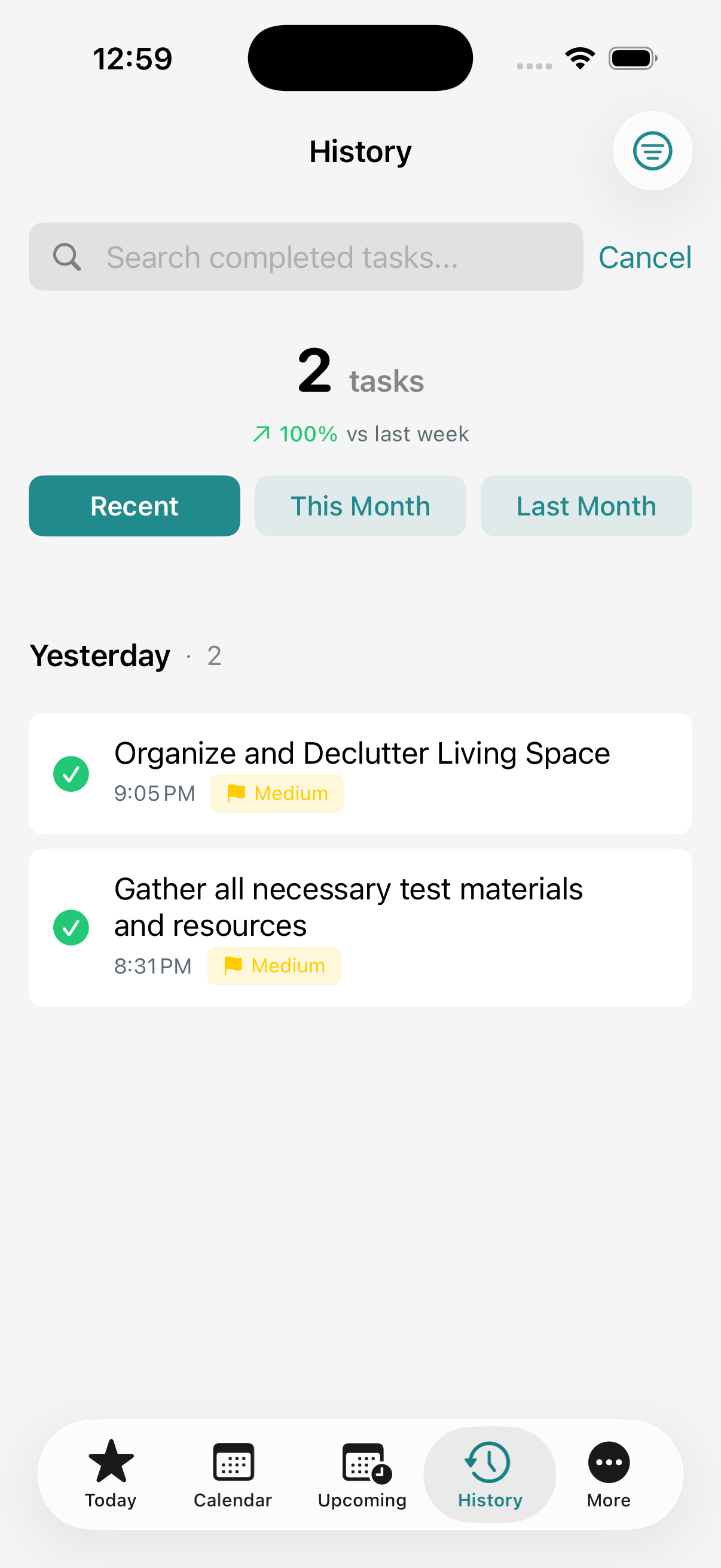Tap the History tab
Screen dimensions: 721x1568
(489, 1474)
